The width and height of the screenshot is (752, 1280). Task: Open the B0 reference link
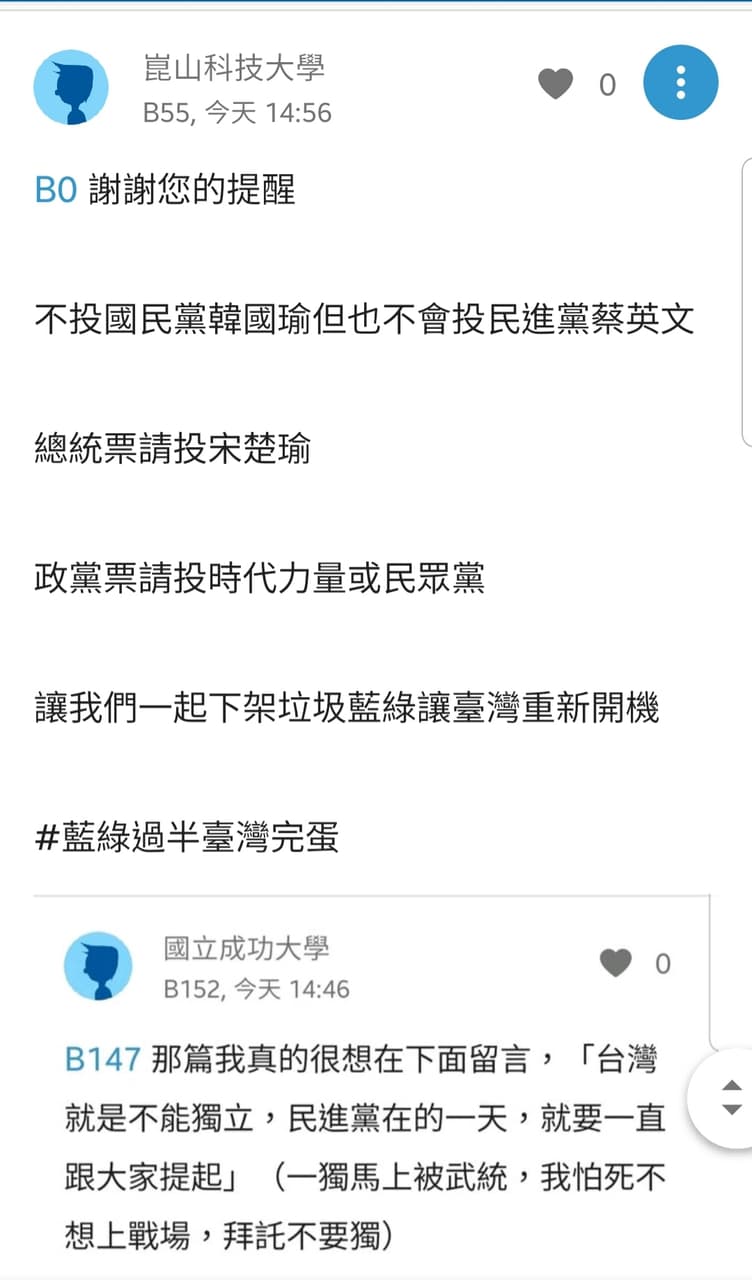tap(56, 190)
